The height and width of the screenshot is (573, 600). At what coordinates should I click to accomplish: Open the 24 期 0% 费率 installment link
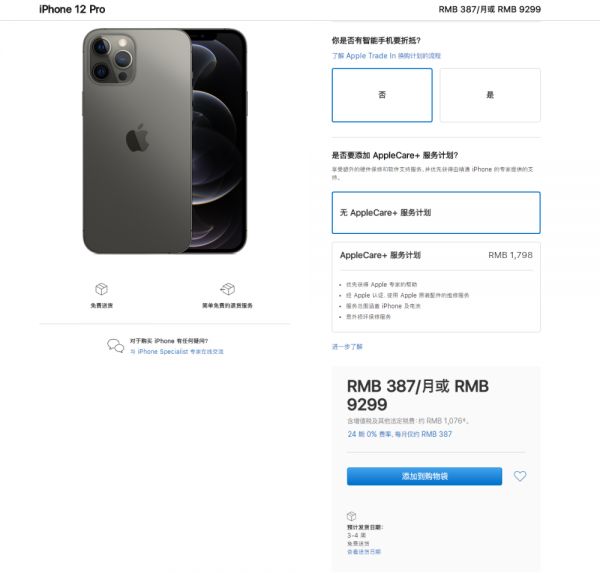(x=399, y=434)
